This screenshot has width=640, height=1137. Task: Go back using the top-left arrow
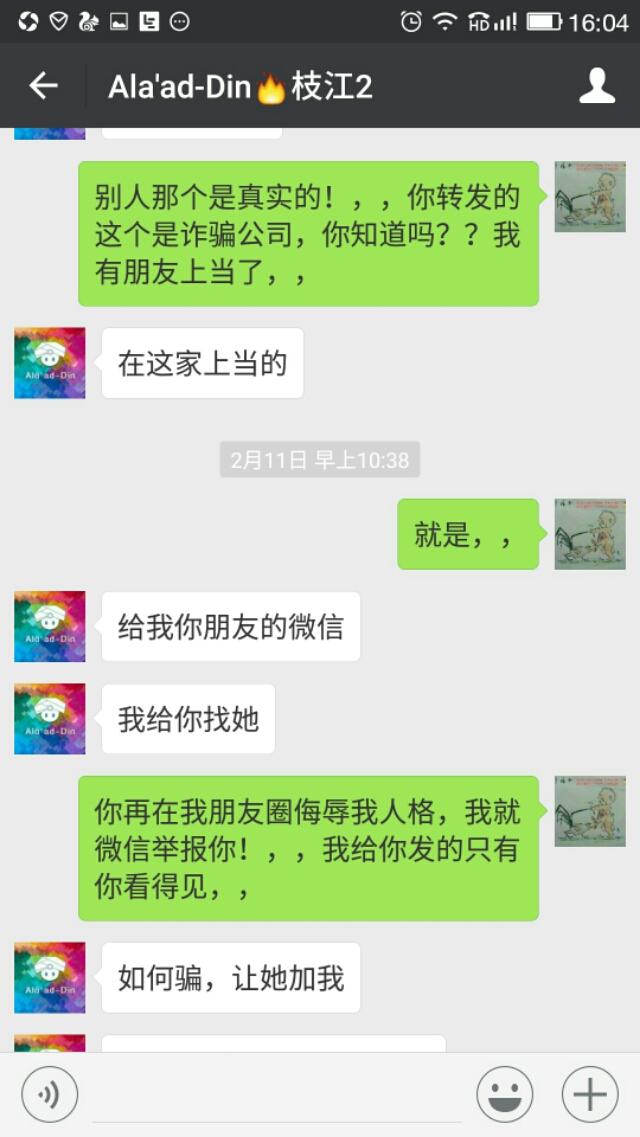(x=43, y=86)
